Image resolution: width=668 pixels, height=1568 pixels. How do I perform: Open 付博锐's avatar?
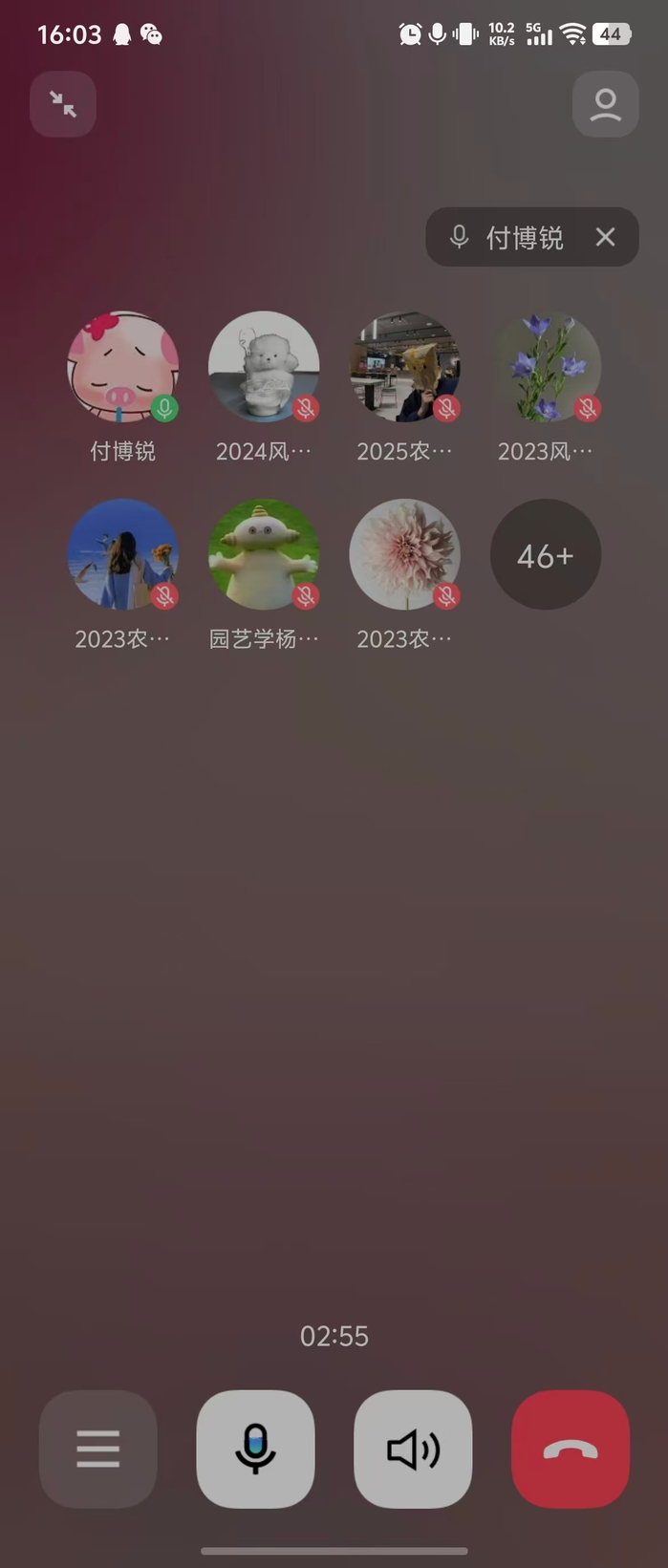[122, 367]
